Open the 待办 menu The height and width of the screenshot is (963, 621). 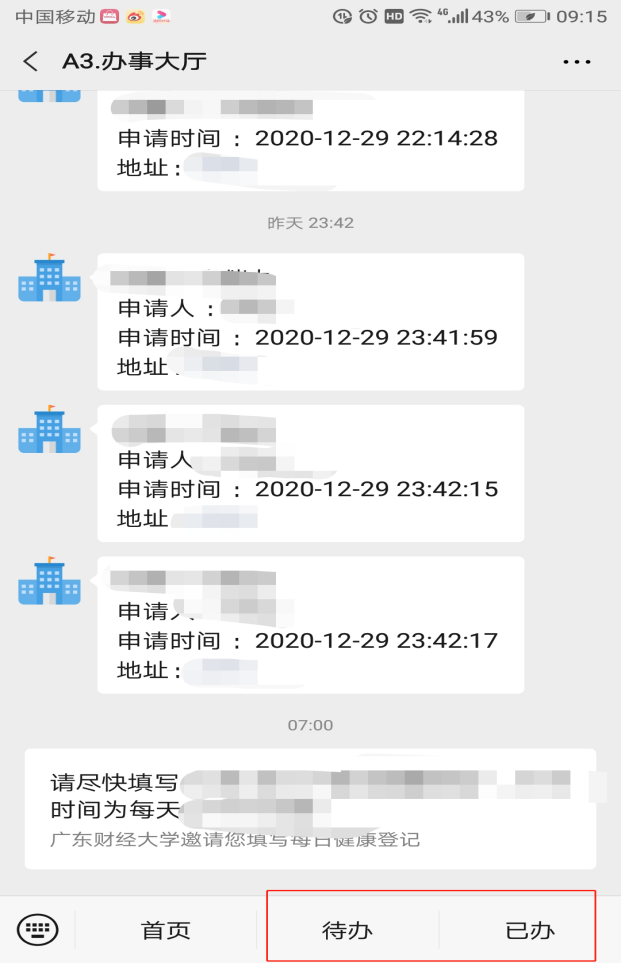(347, 930)
